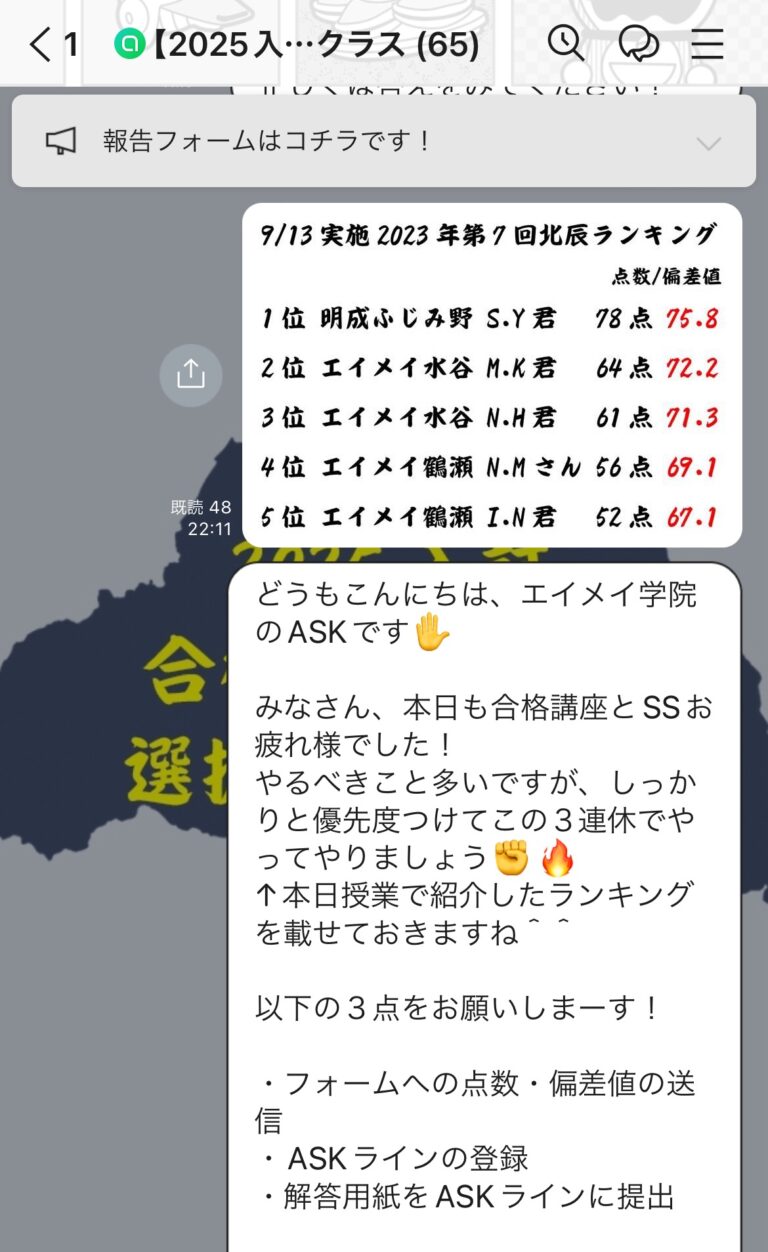Share the ranking image

click(x=190, y=375)
